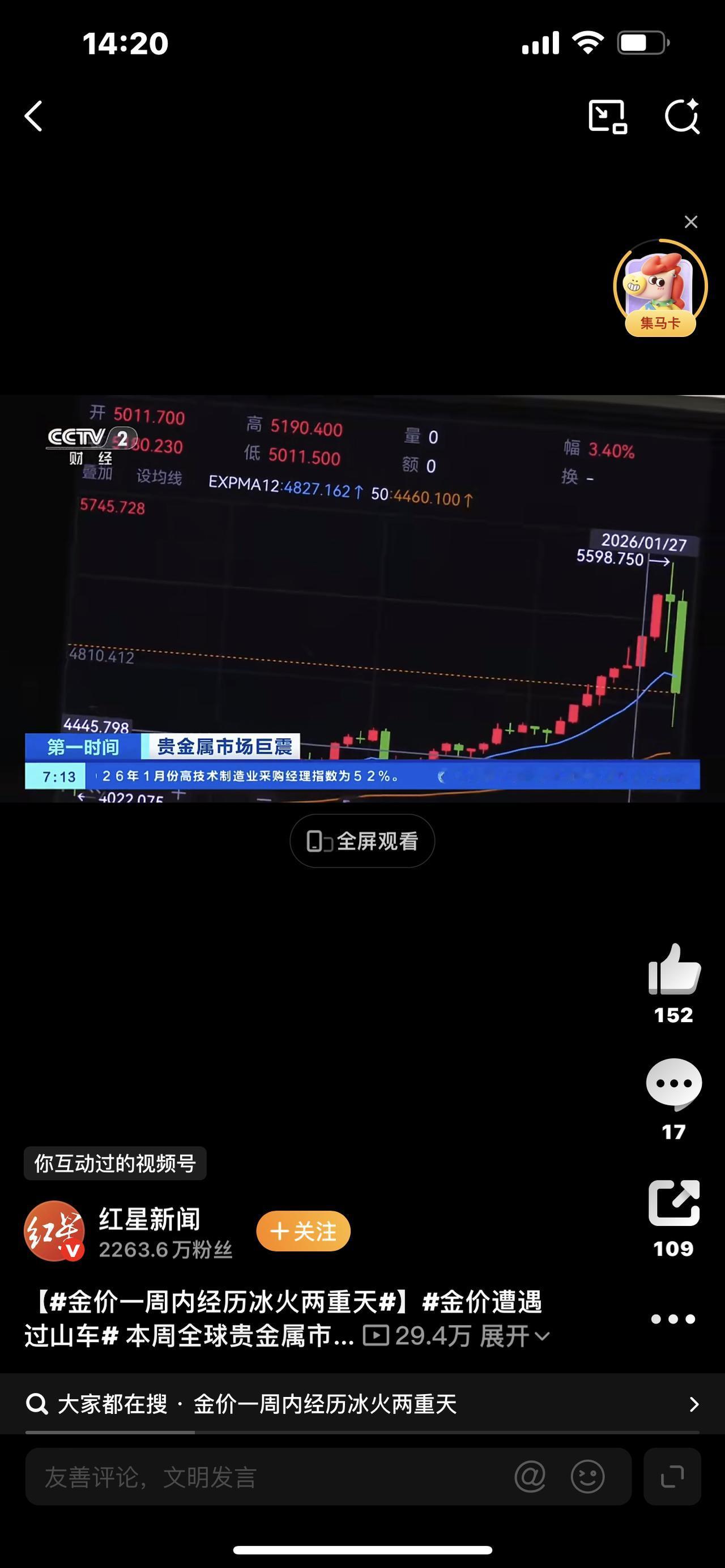Follow 红星新闻 with the 关注 button
725x1568 pixels.
coord(302,1231)
